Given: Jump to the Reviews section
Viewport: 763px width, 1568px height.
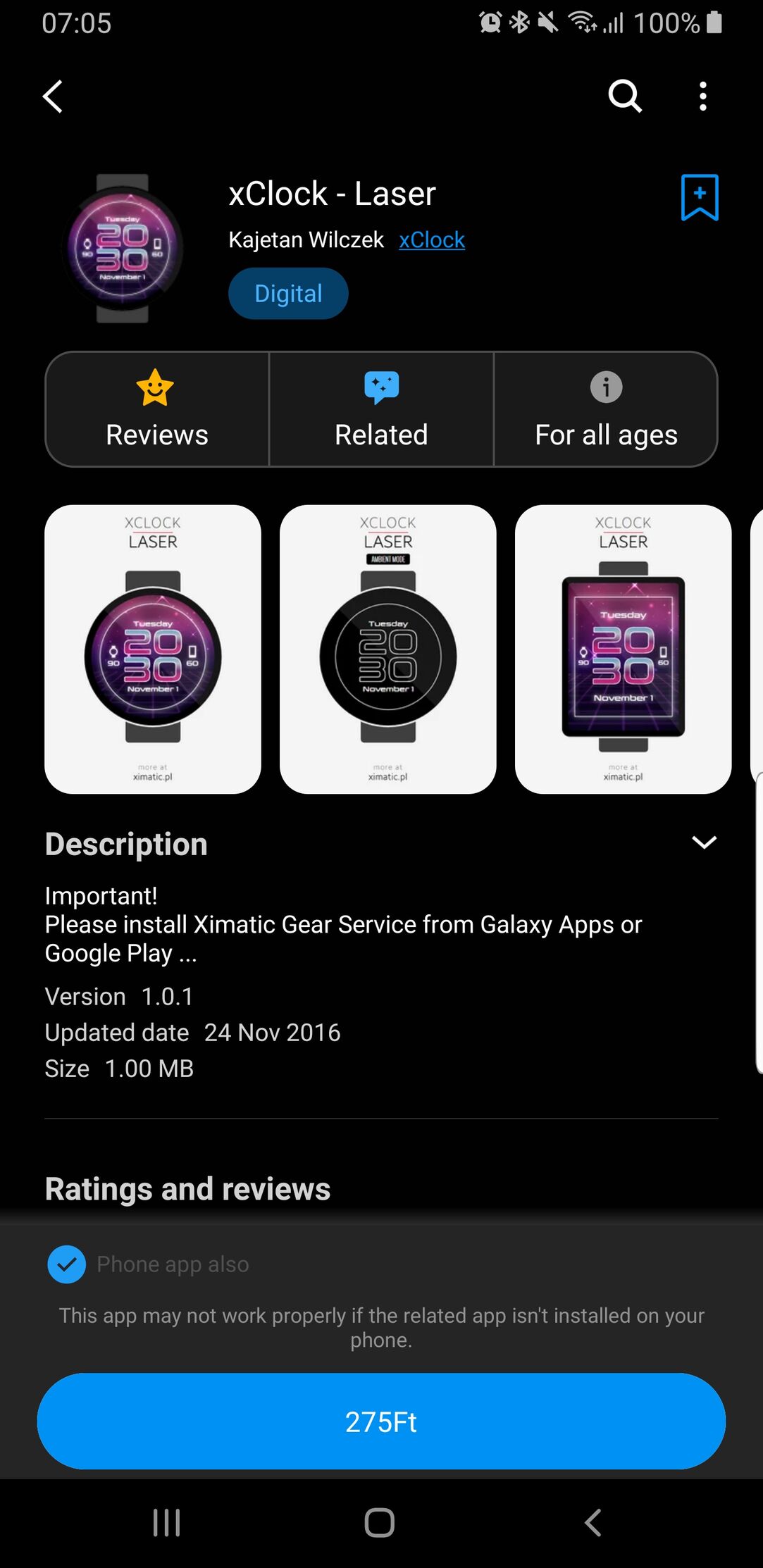Looking at the screenshot, I should tap(157, 409).
